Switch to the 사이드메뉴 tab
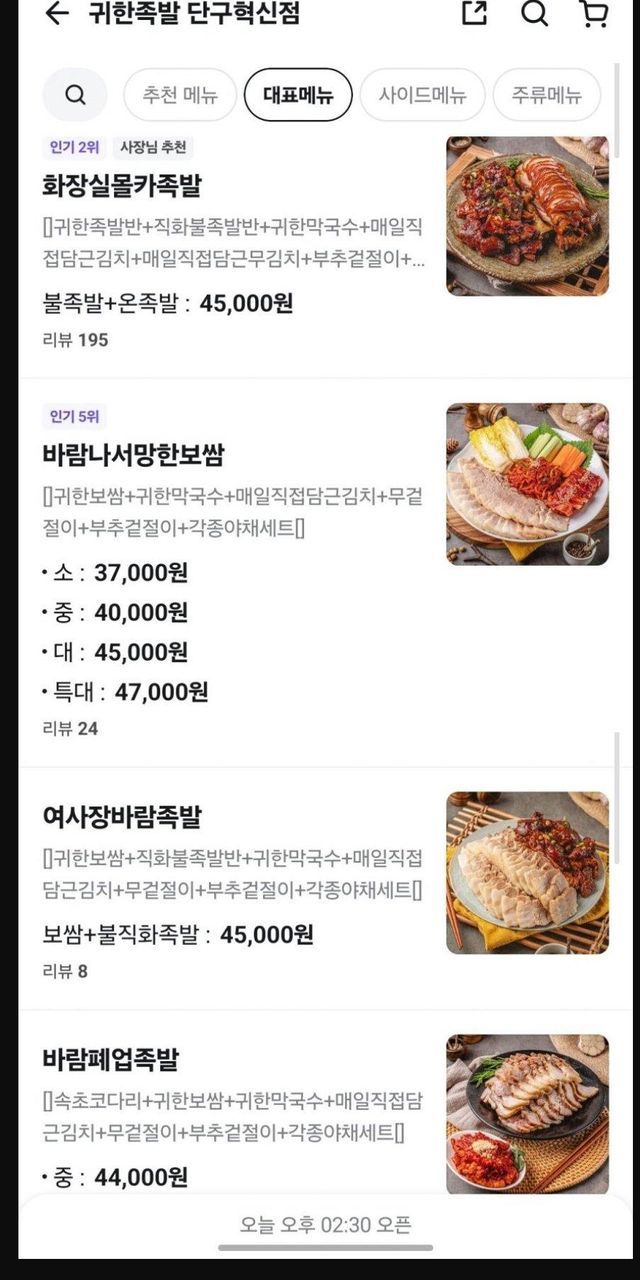640x1280 pixels. pos(422,95)
